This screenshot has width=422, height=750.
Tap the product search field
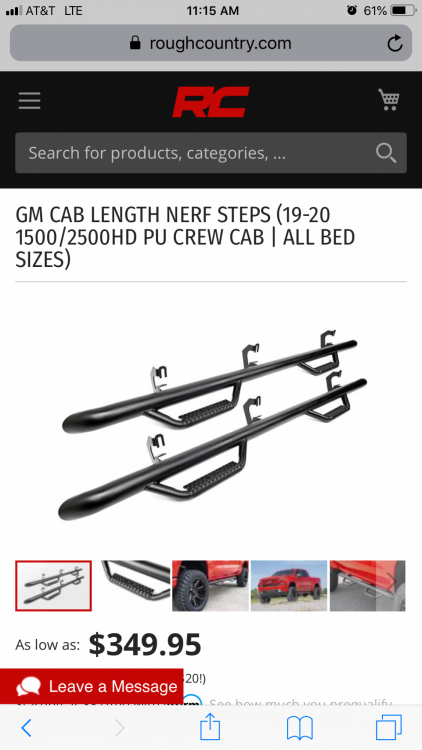click(x=211, y=153)
